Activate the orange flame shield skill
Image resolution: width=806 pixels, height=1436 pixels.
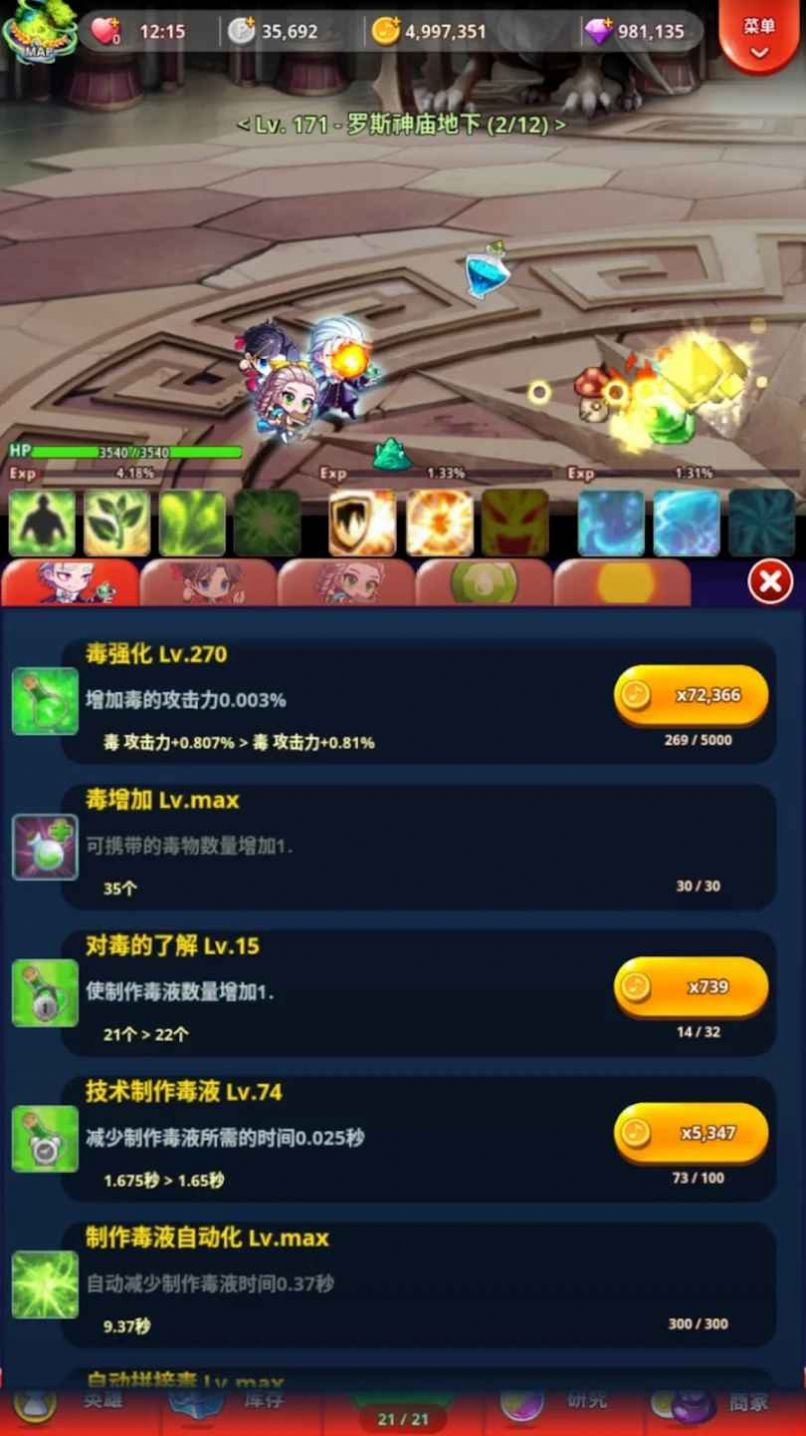click(363, 523)
